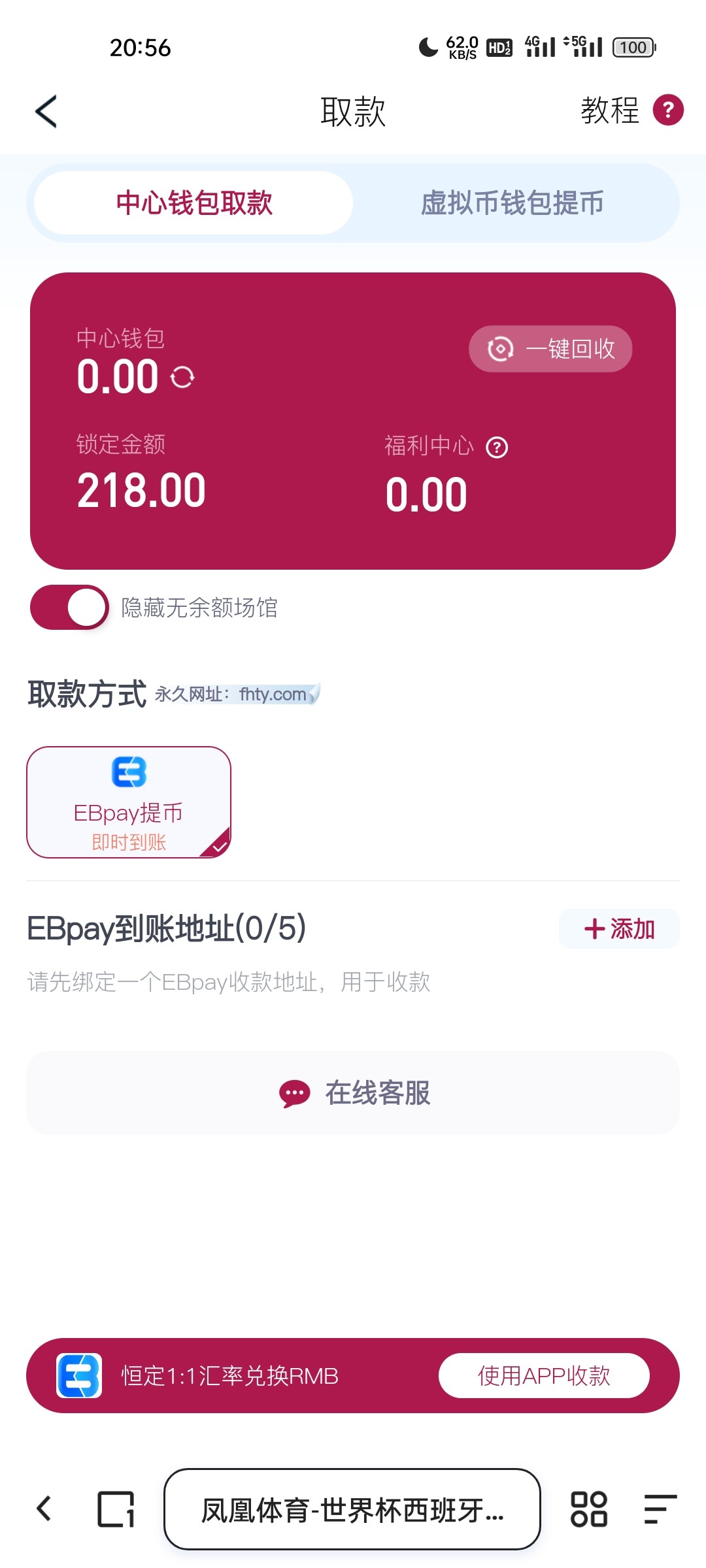Open the browser tabs grid
This screenshot has width=706, height=1568.
(589, 1509)
